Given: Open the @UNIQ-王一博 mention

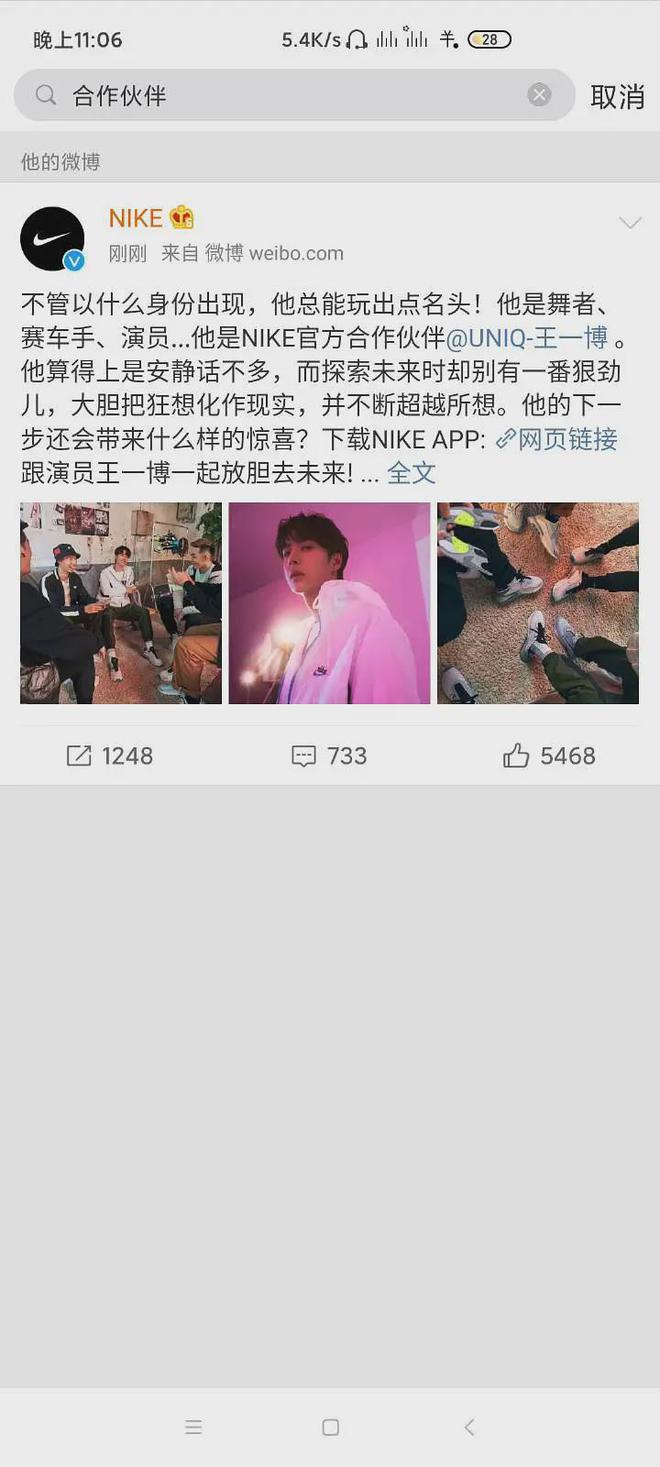Looking at the screenshot, I should pos(527,339).
